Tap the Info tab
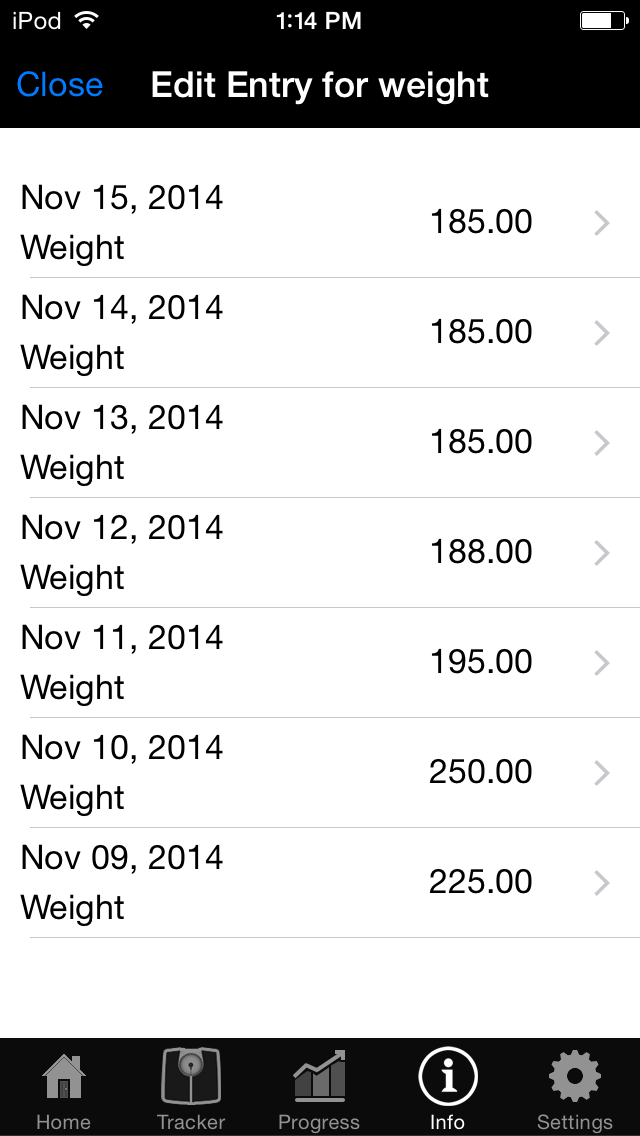Image resolution: width=640 pixels, height=1136 pixels. (447, 1088)
